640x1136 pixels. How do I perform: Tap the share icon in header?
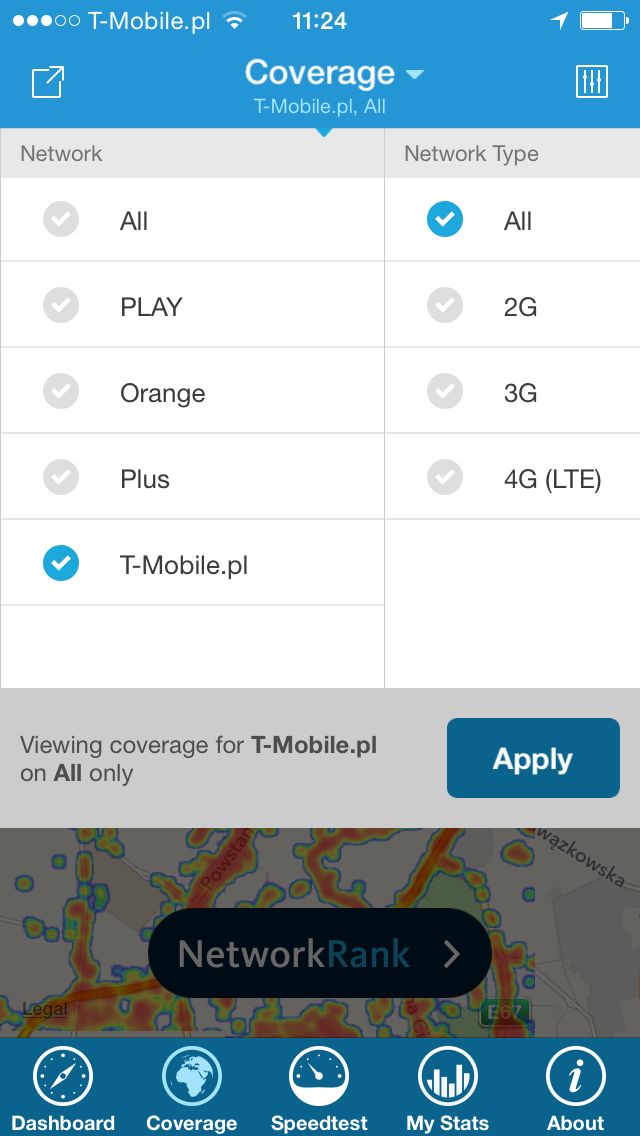pyautogui.click(x=49, y=81)
